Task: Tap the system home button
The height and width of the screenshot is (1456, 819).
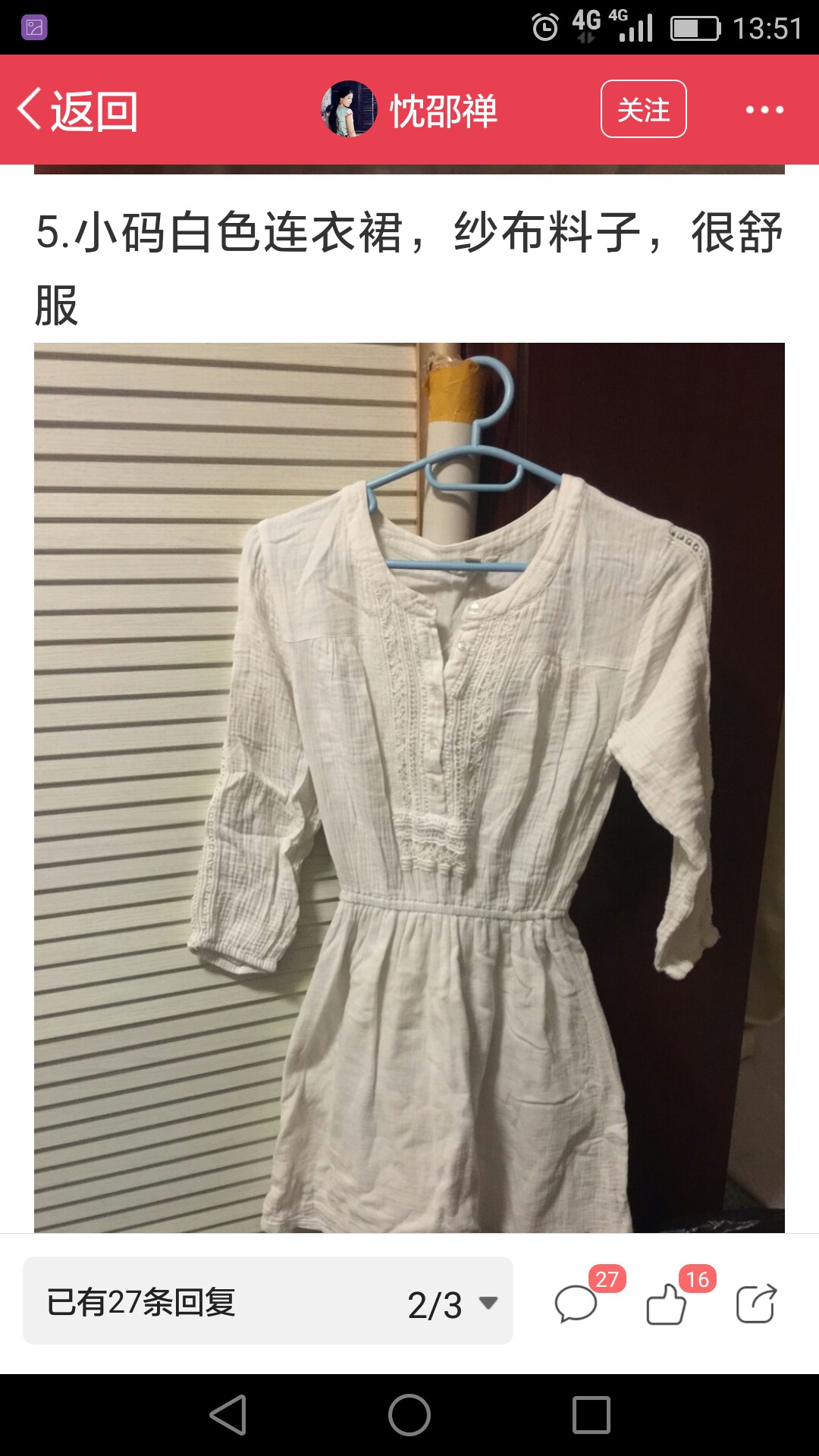Action: click(x=409, y=1415)
